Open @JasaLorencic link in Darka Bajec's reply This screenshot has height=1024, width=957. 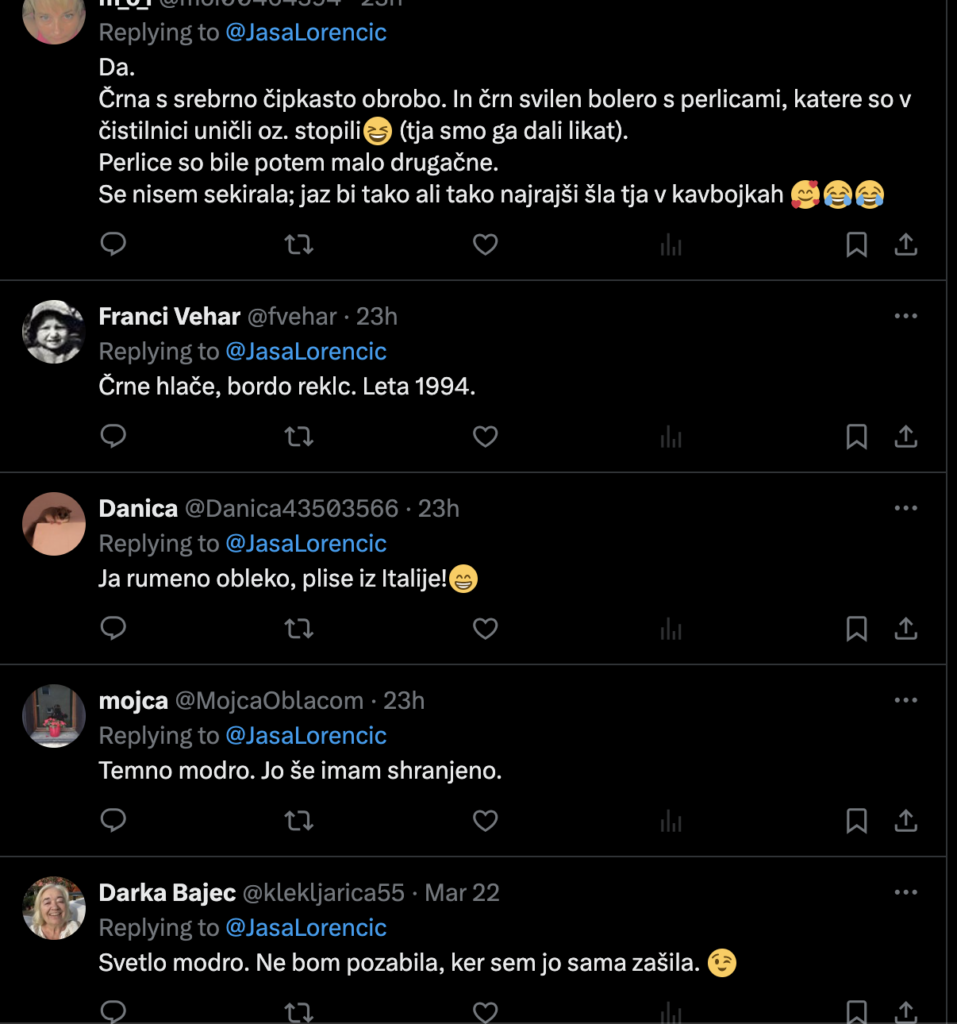(306, 927)
